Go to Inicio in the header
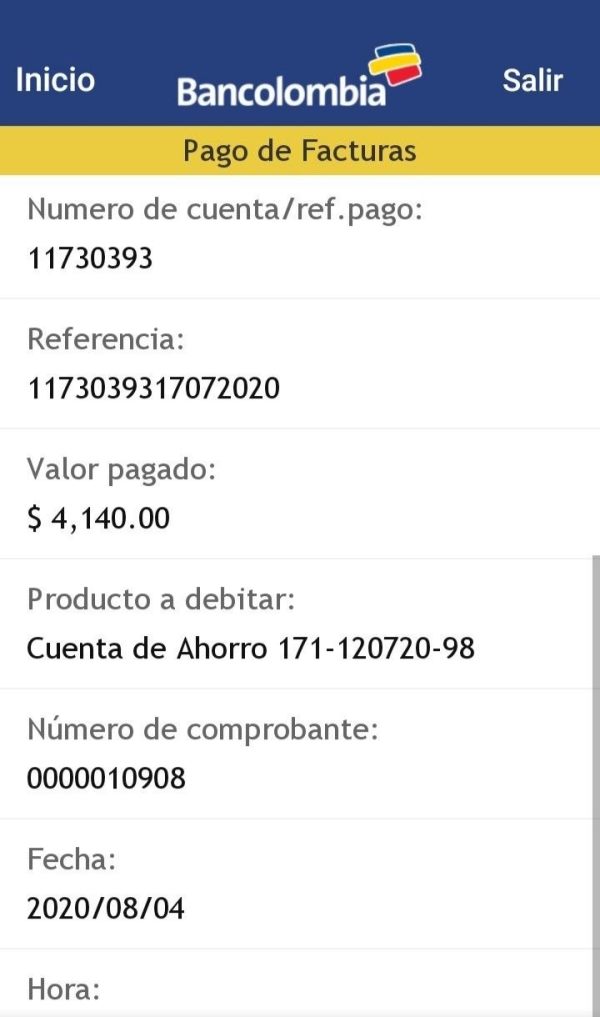Viewport: 600px width, 1017px height. tap(55, 80)
